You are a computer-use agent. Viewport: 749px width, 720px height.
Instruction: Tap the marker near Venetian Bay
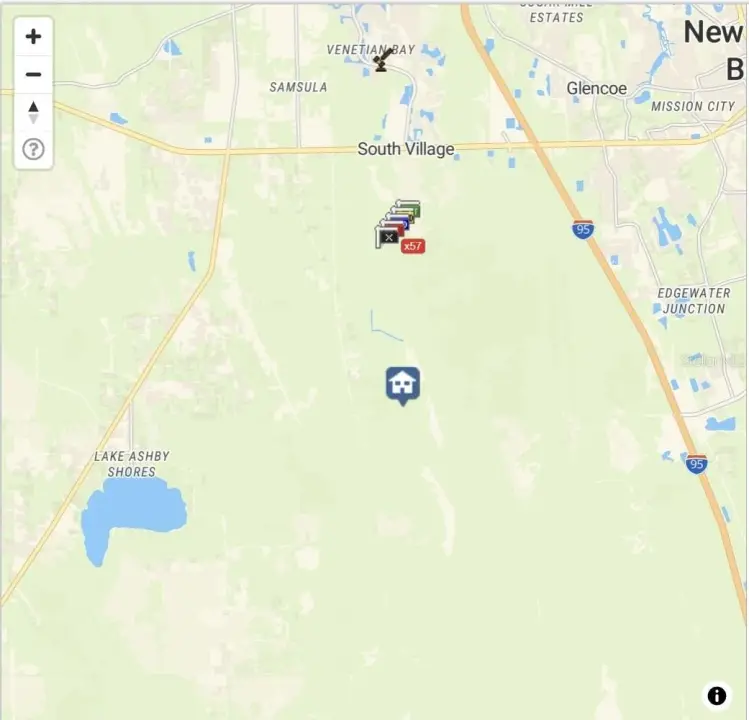pyautogui.click(x=381, y=63)
